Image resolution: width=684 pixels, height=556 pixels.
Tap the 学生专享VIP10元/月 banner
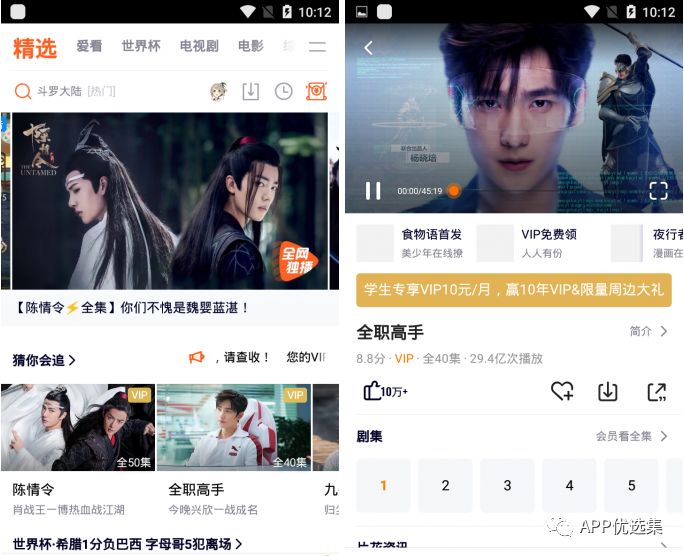pyautogui.click(x=510, y=290)
